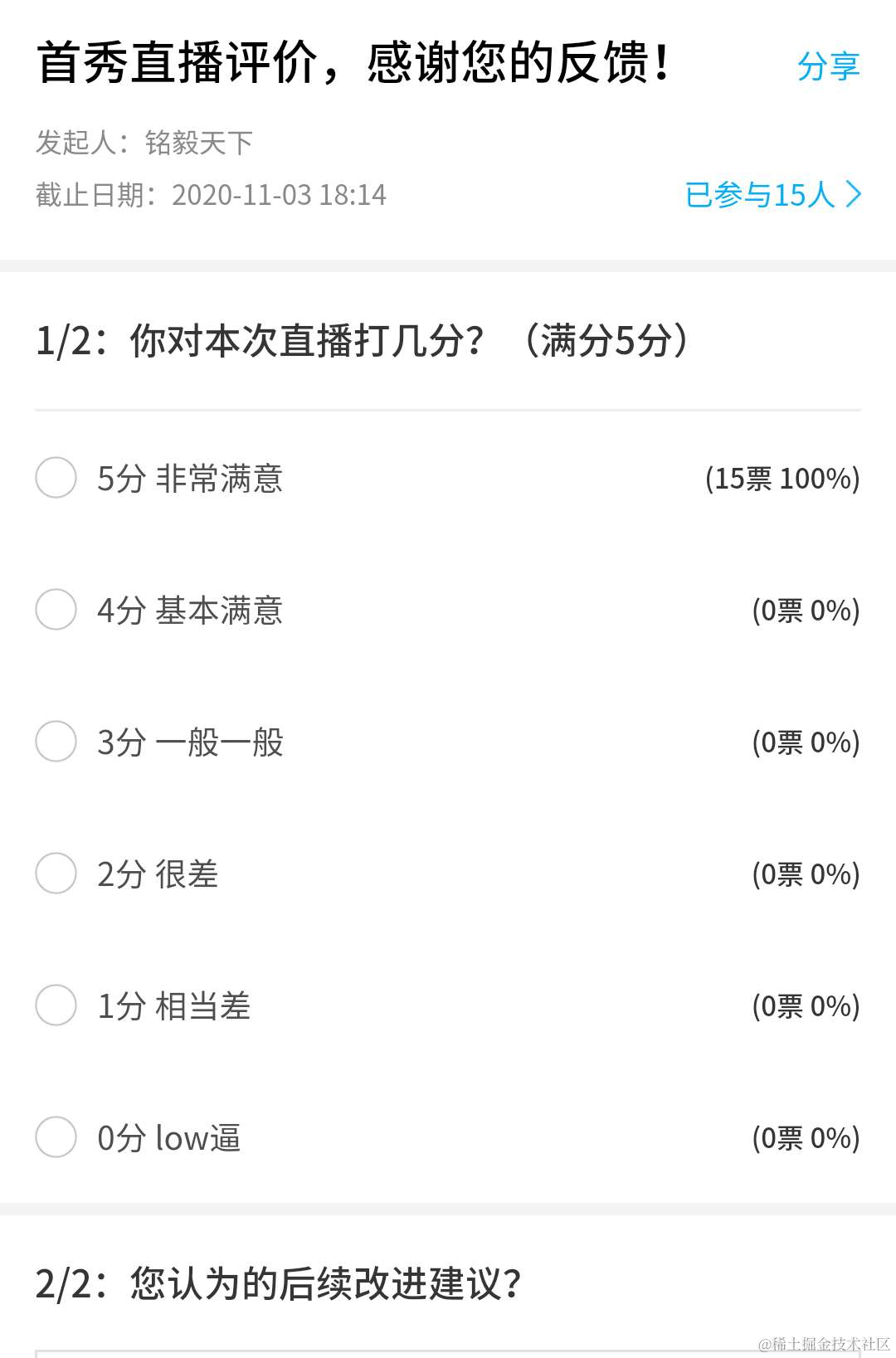Tap the 分享 share link
Screen dimensions: 896x1358
tap(827, 66)
